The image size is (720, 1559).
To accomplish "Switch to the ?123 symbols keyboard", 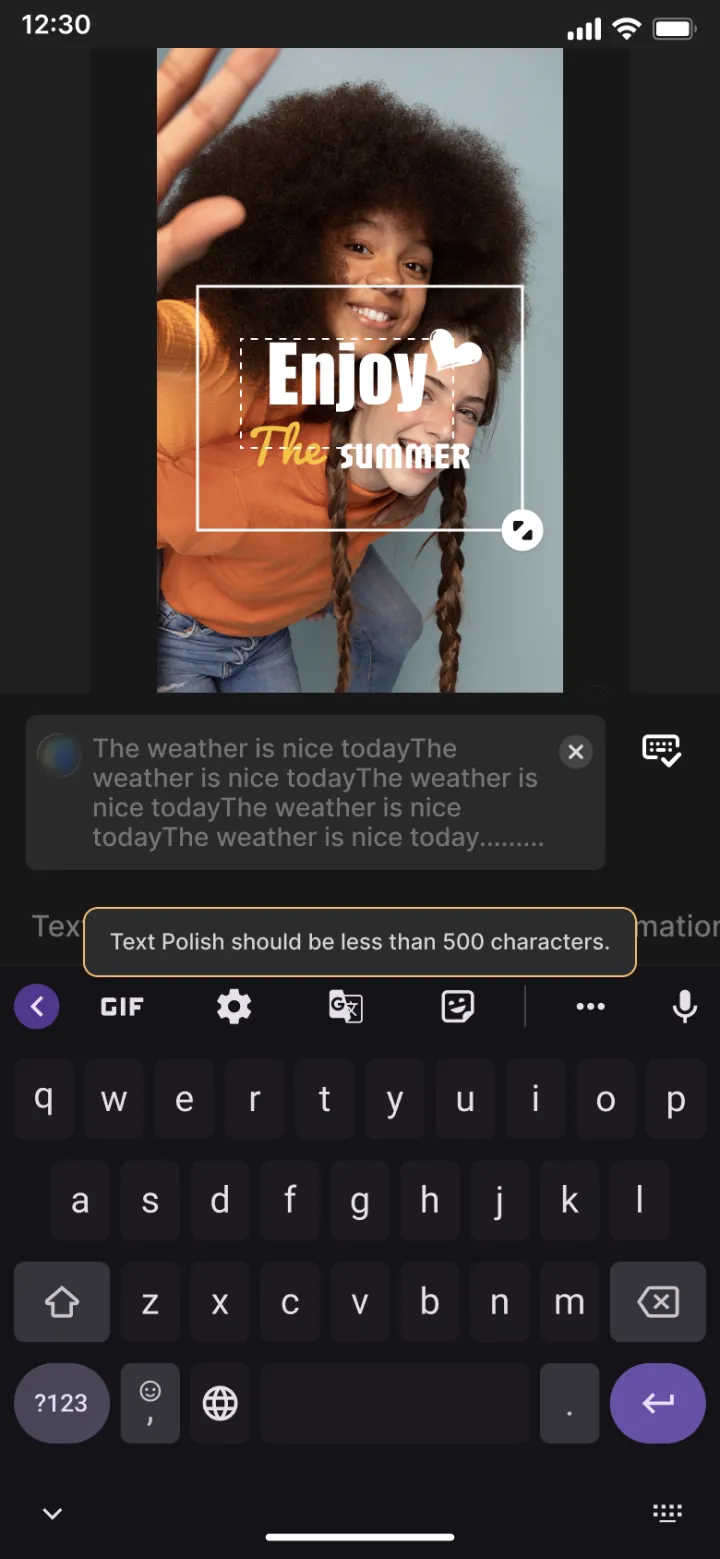I will (x=62, y=1403).
